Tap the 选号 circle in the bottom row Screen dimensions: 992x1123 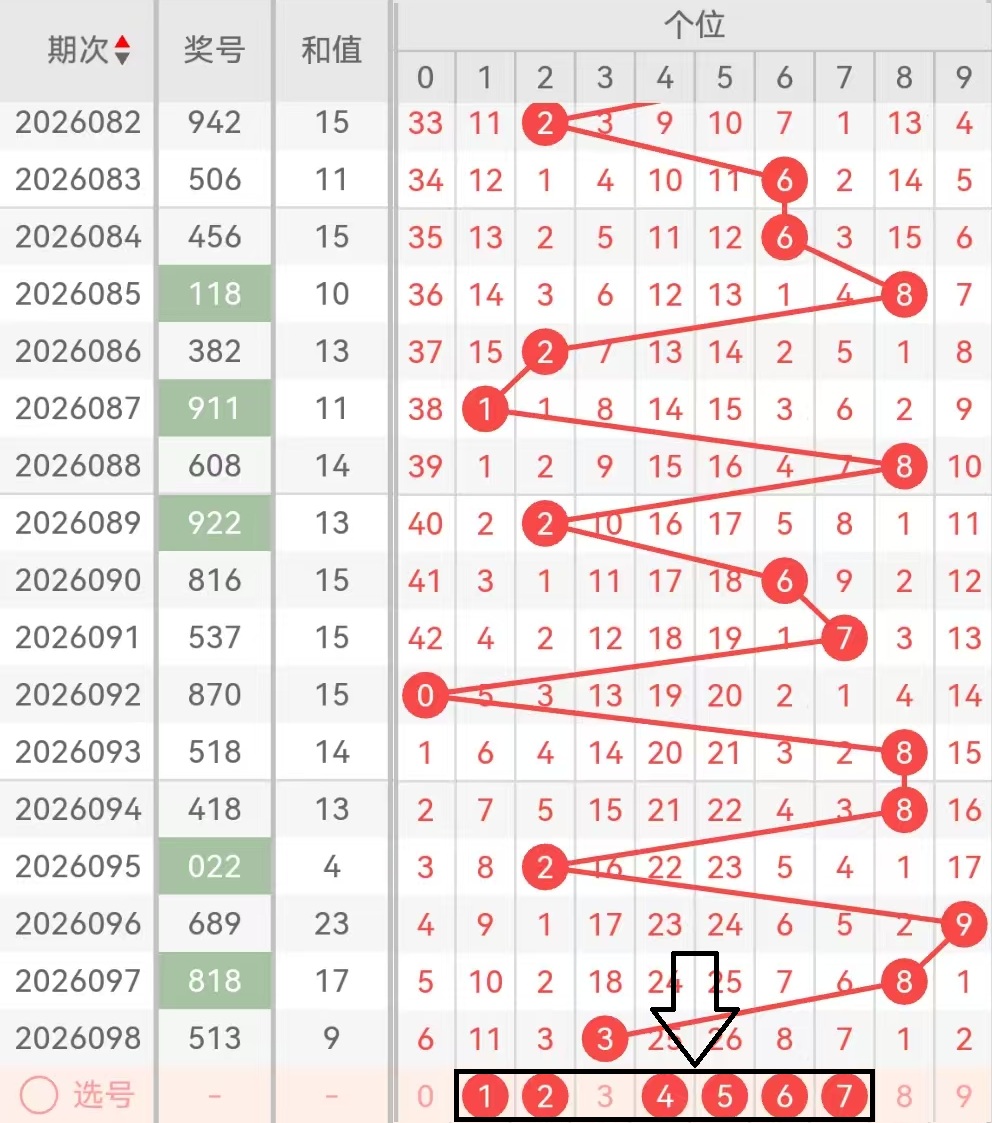(40, 1095)
